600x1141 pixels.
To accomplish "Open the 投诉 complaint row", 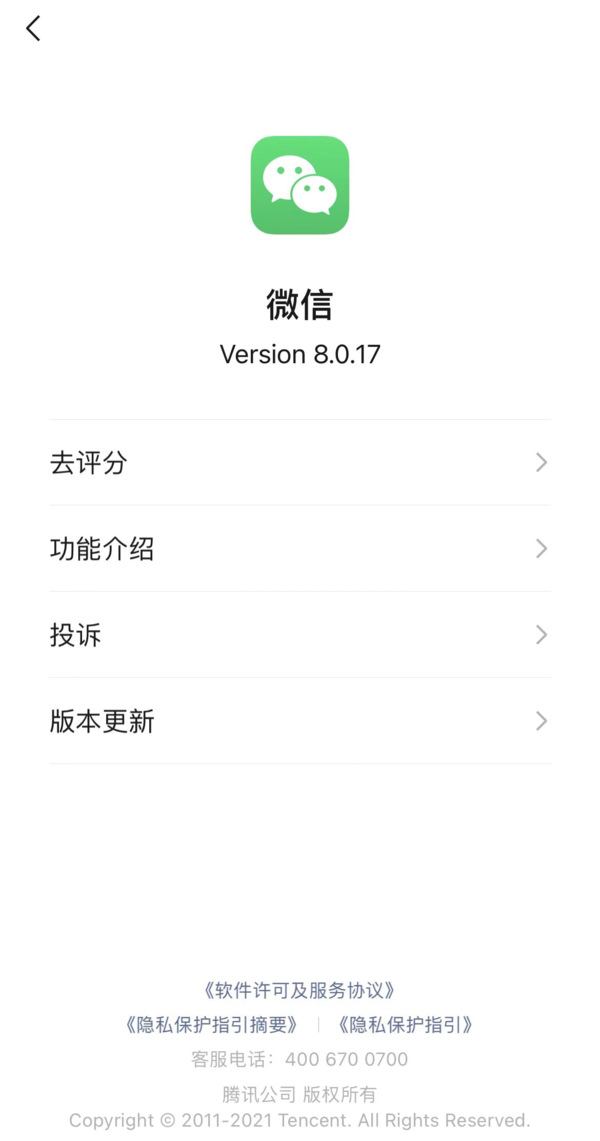I will (x=300, y=635).
